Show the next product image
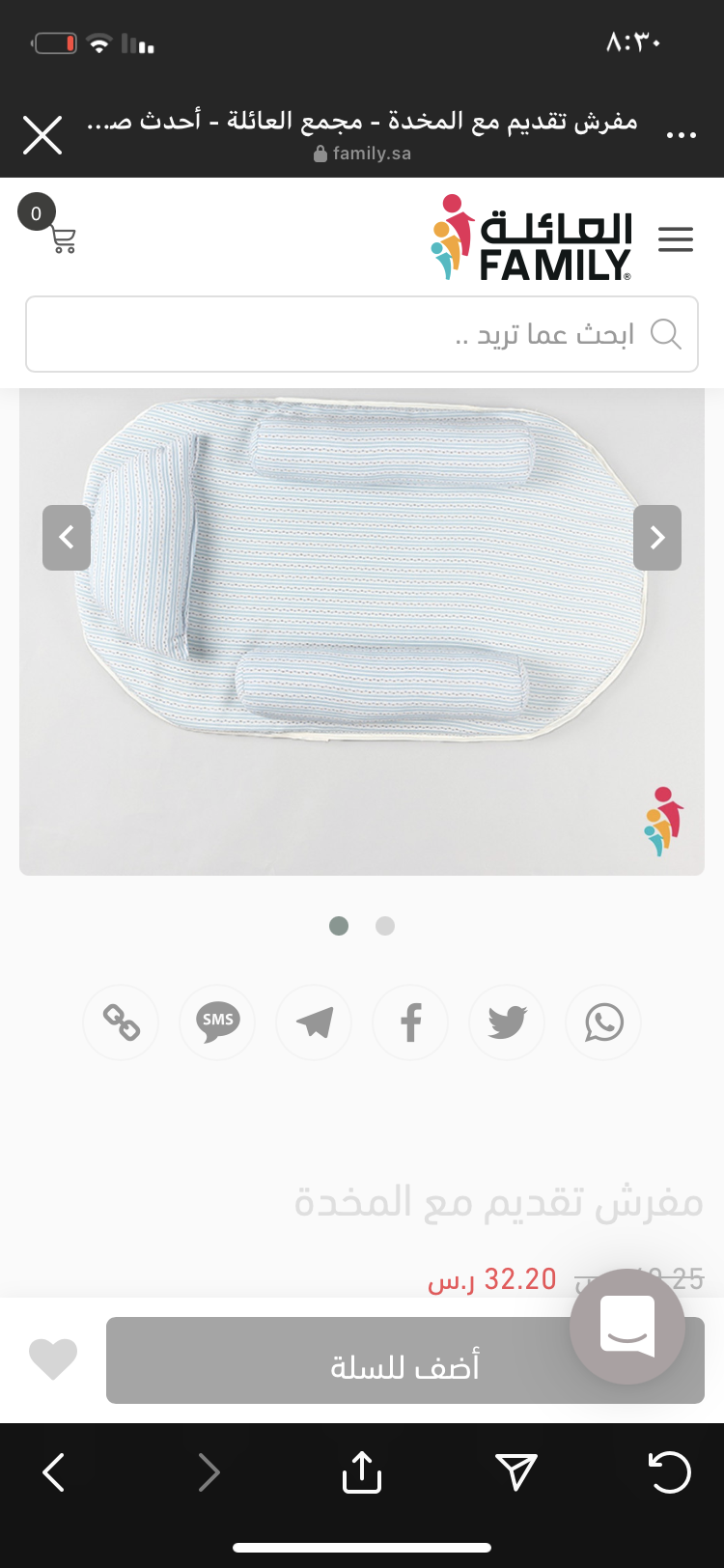 [657, 538]
